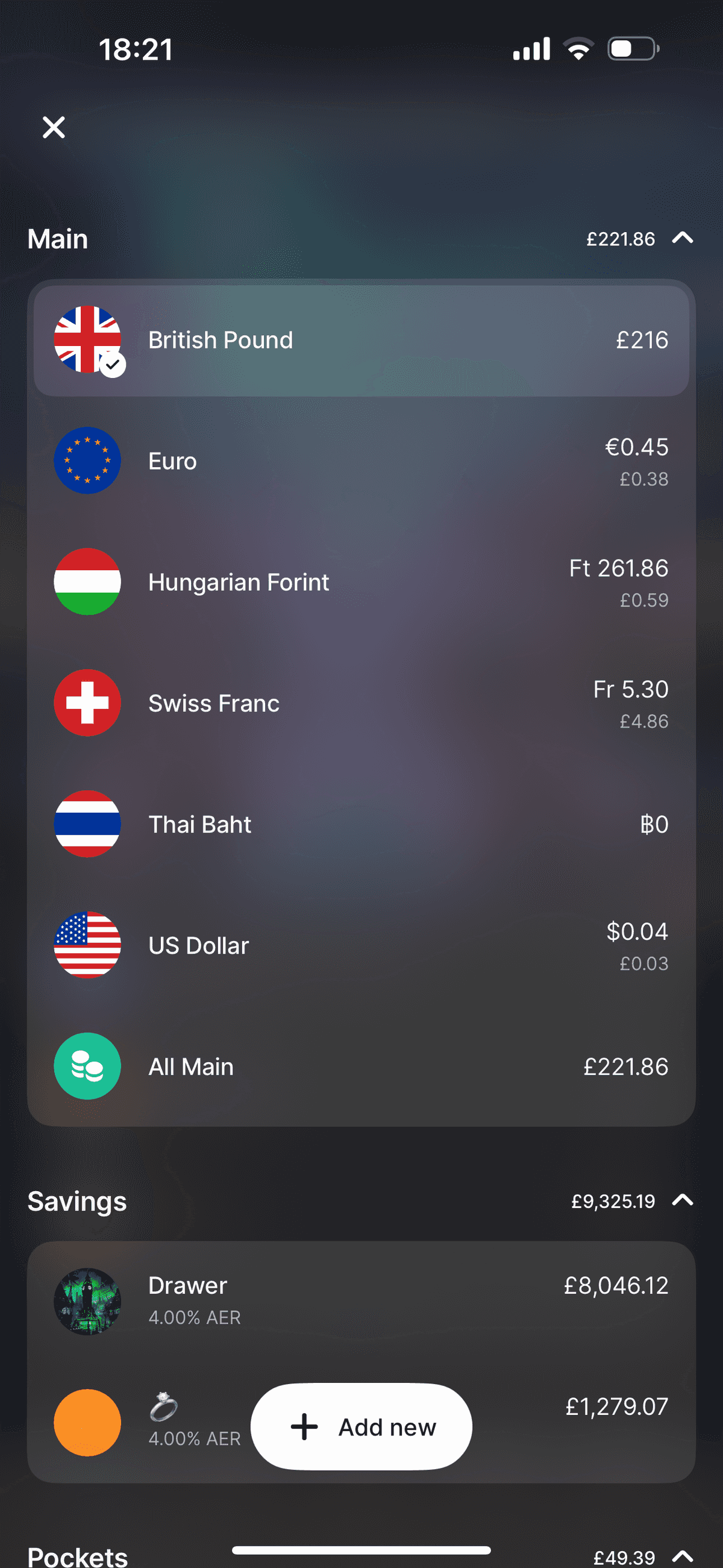Select the Savings section header
The image size is (723, 1568).
point(77,1200)
